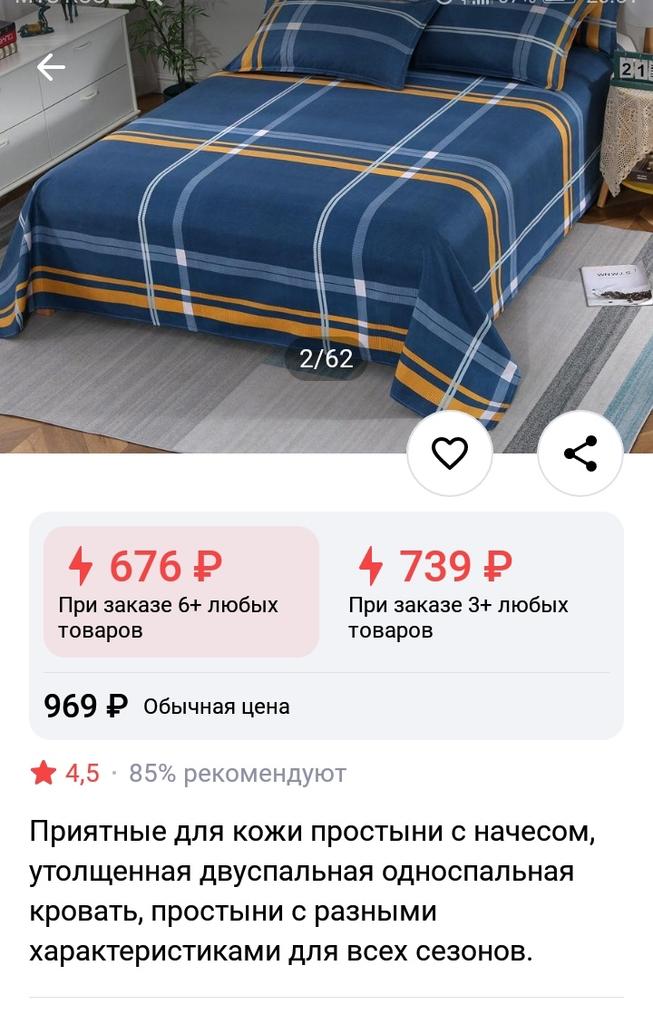Screen dimensions: 653x1024
Task: Share this product listing
Action: [580, 453]
